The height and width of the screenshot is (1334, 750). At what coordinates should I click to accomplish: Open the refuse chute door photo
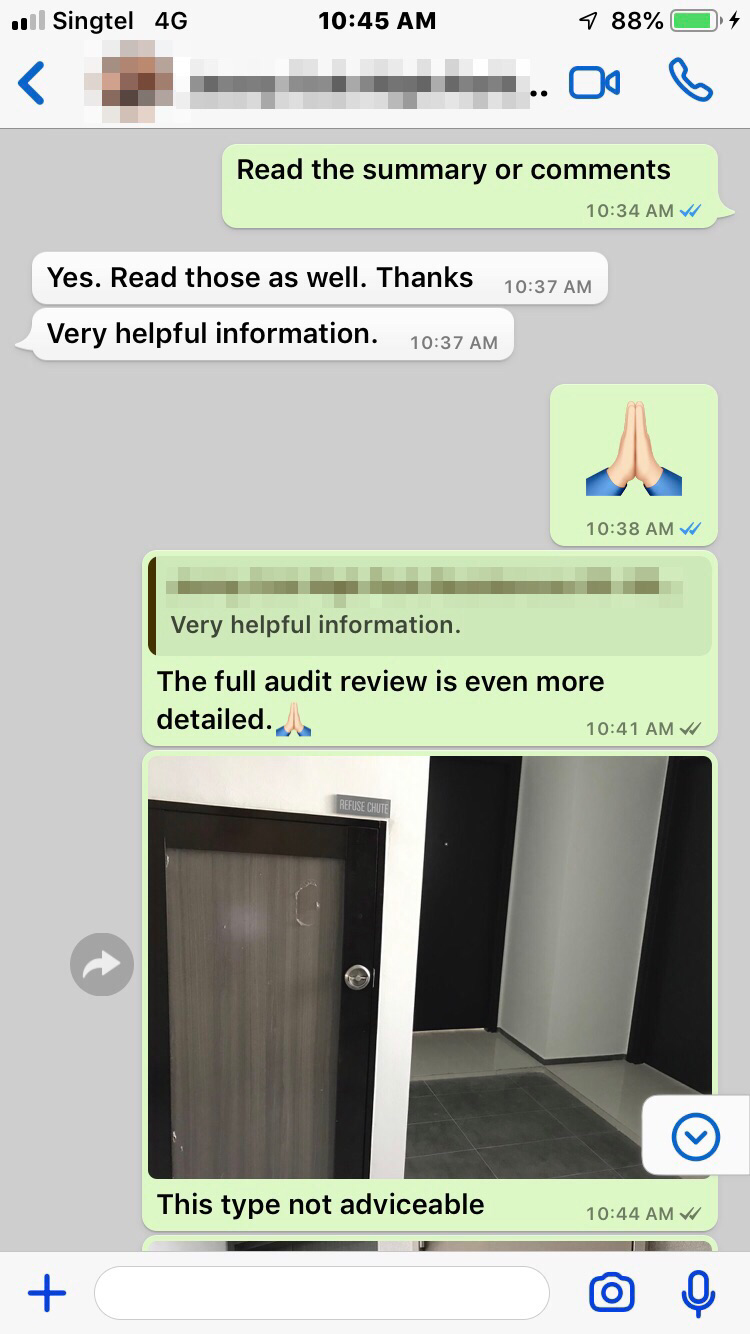430,967
